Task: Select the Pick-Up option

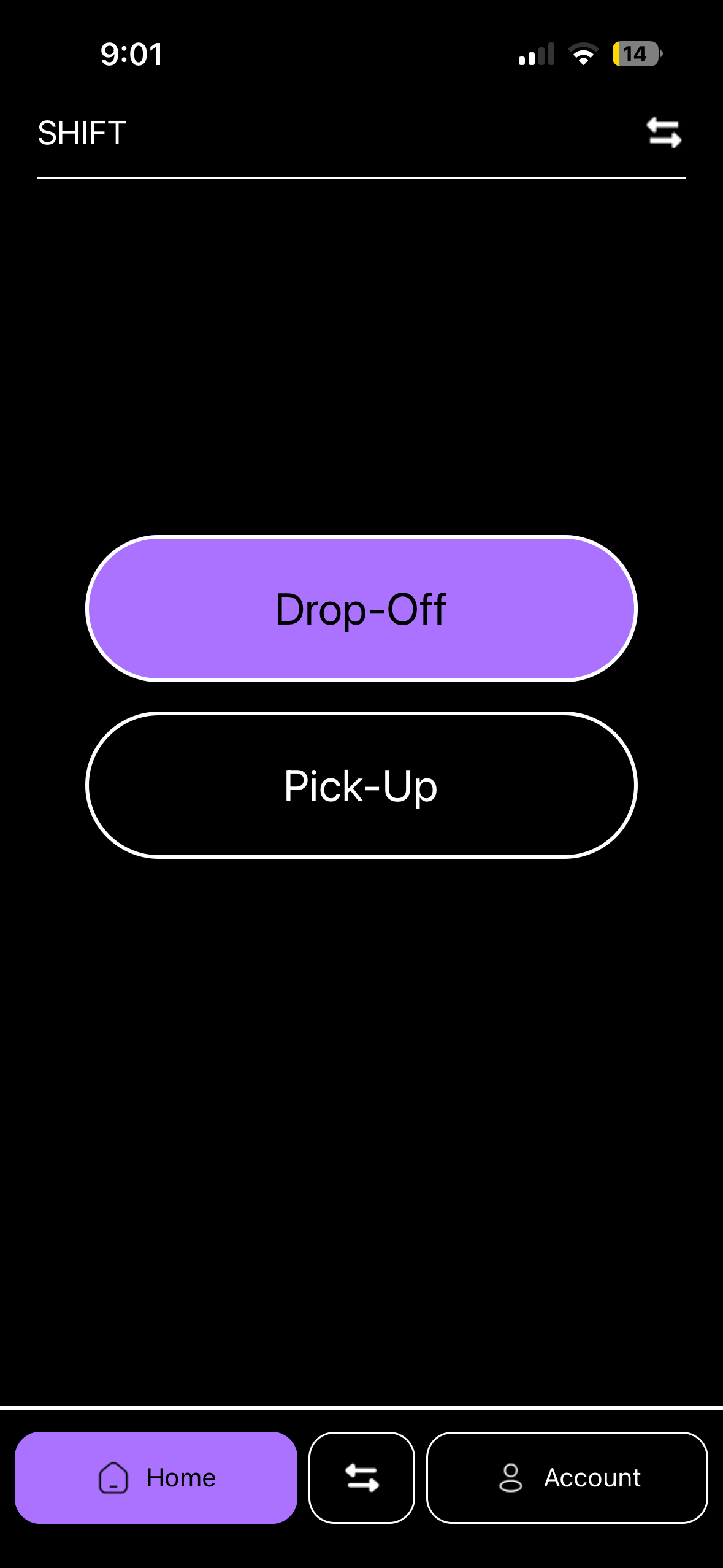Action: pyautogui.click(x=362, y=786)
